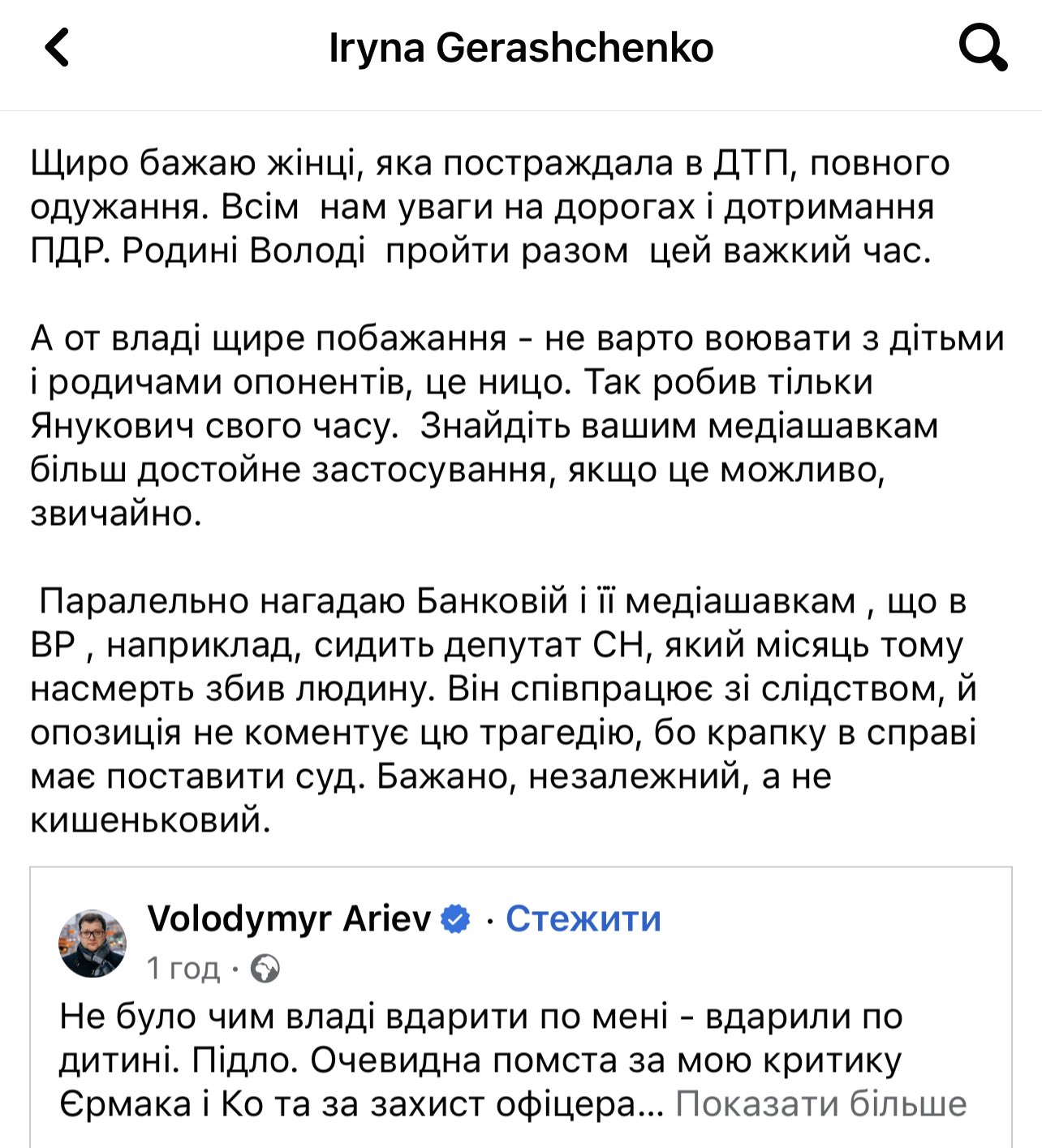Image resolution: width=1042 pixels, height=1148 pixels.
Task: Expand the shared post with Показати більше
Action: [x=820, y=1104]
